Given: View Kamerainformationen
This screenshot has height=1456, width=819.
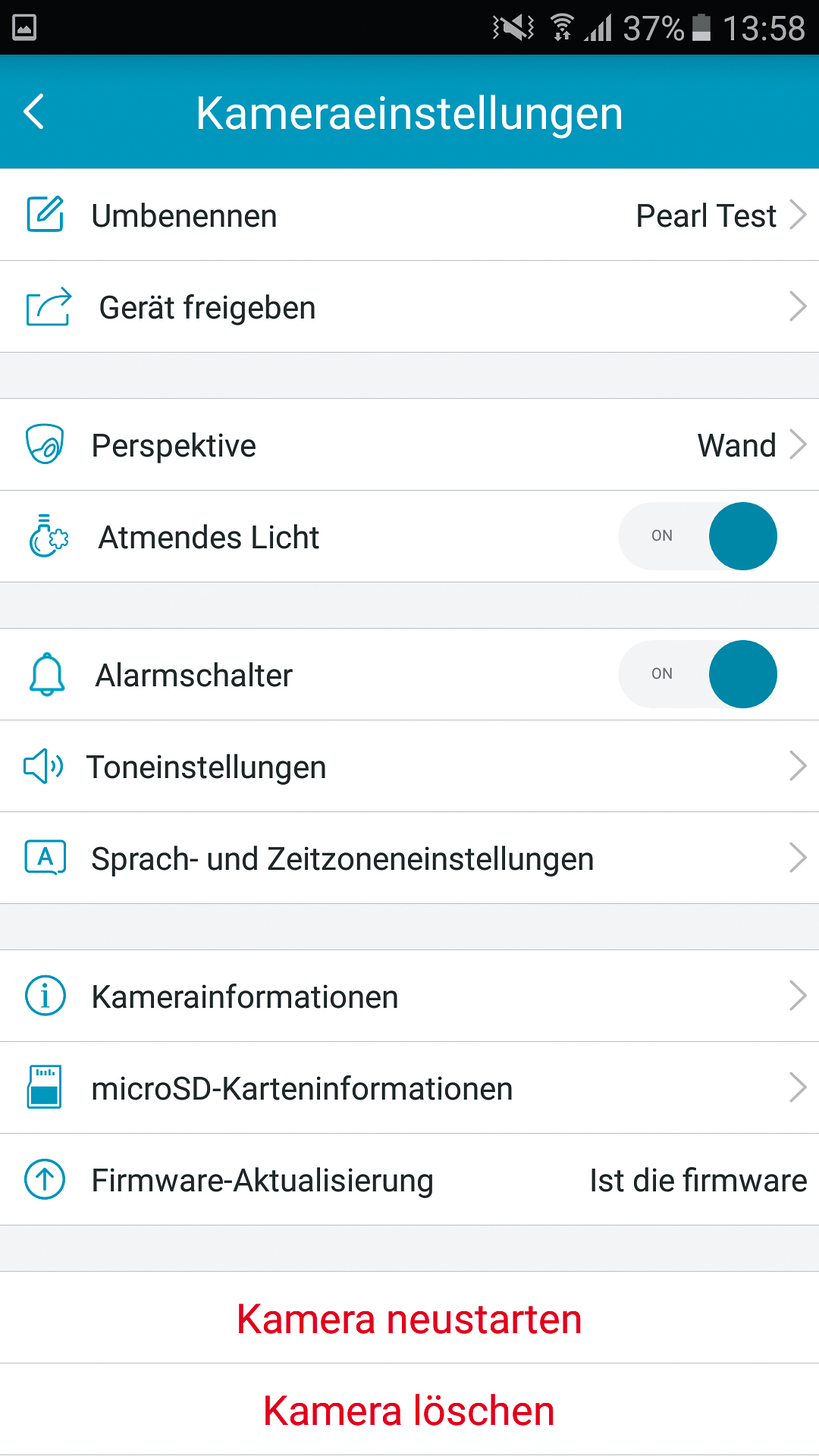Looking at the screenshot, I should [409, 996].
